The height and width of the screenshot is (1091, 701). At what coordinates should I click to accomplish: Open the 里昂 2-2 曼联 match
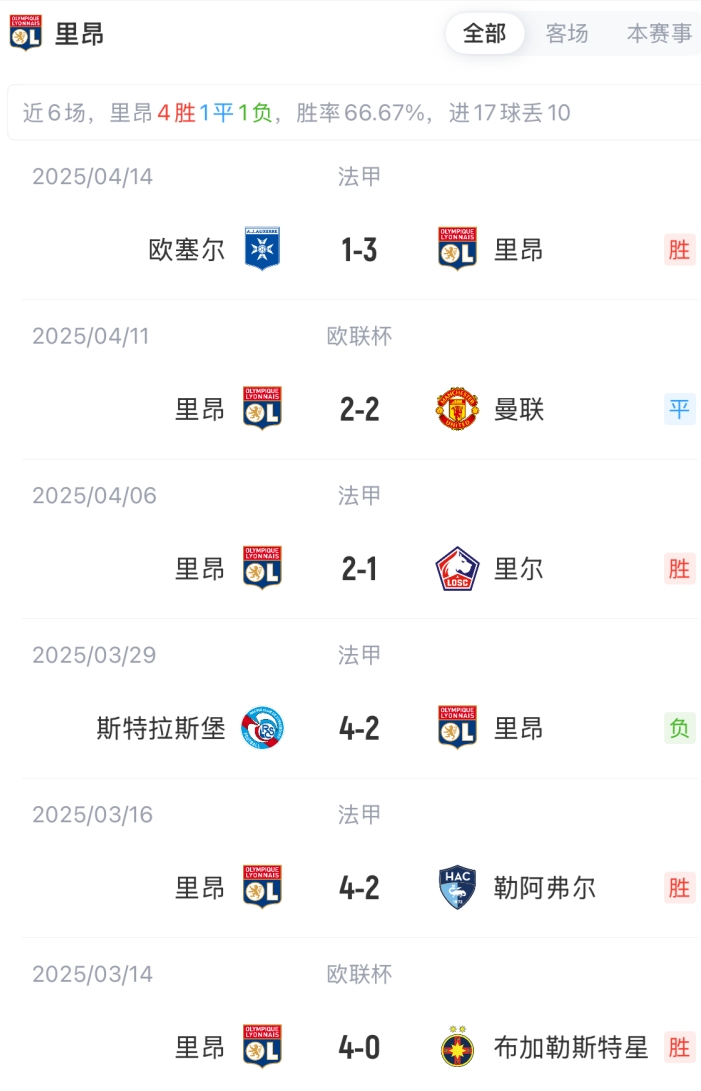359,409
